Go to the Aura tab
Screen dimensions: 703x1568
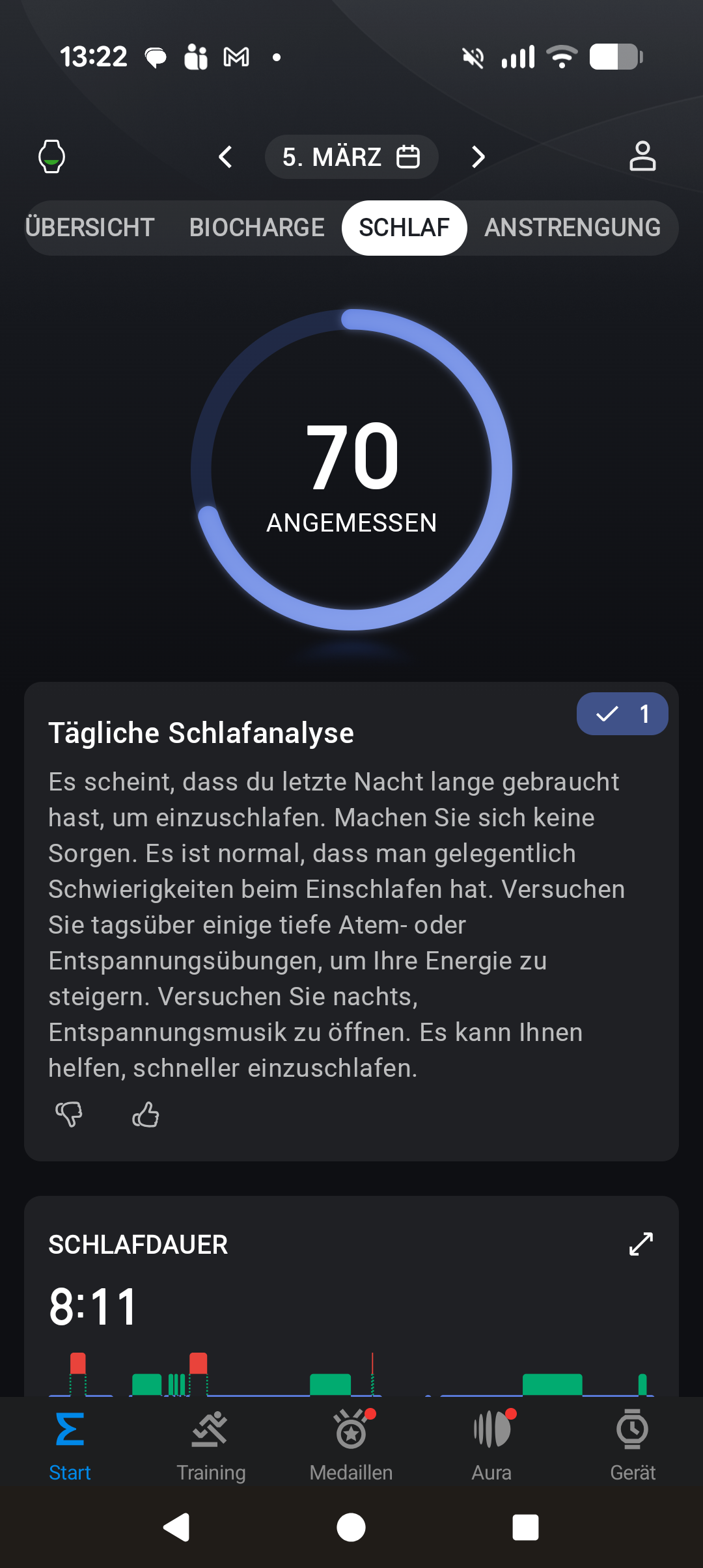(492, 1442)
